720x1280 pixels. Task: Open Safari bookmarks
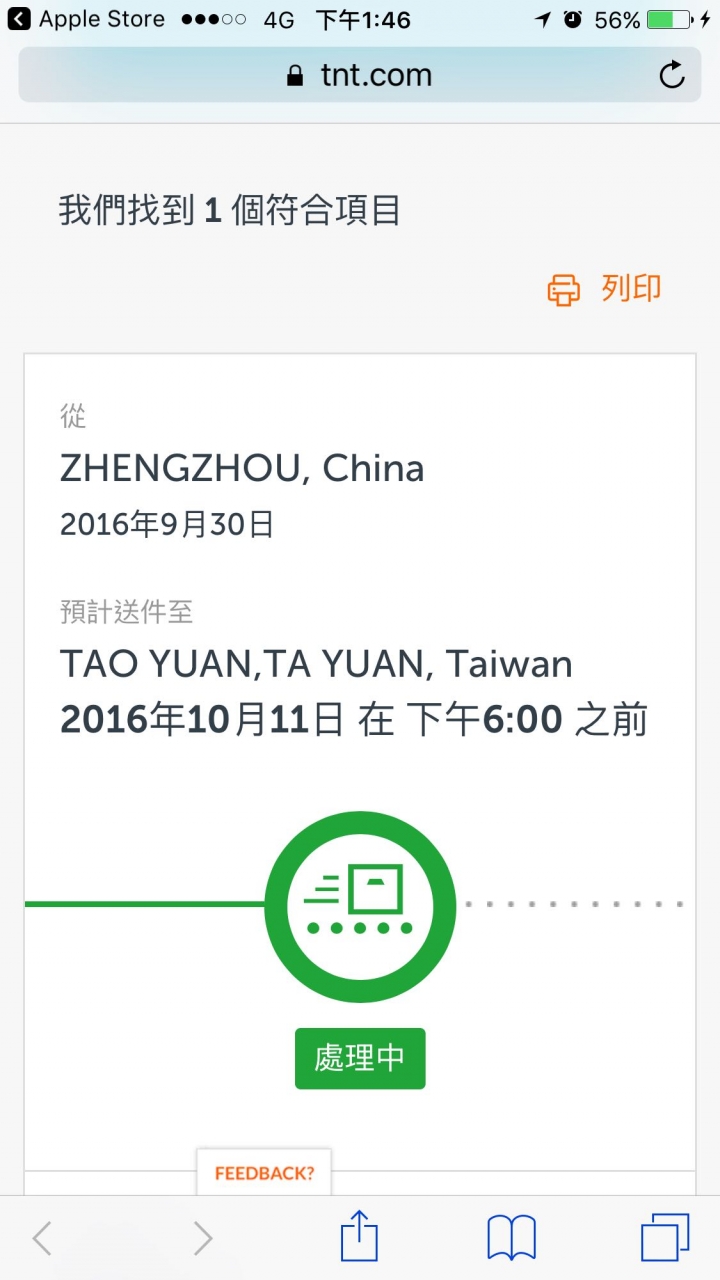tap(511, 1238)
